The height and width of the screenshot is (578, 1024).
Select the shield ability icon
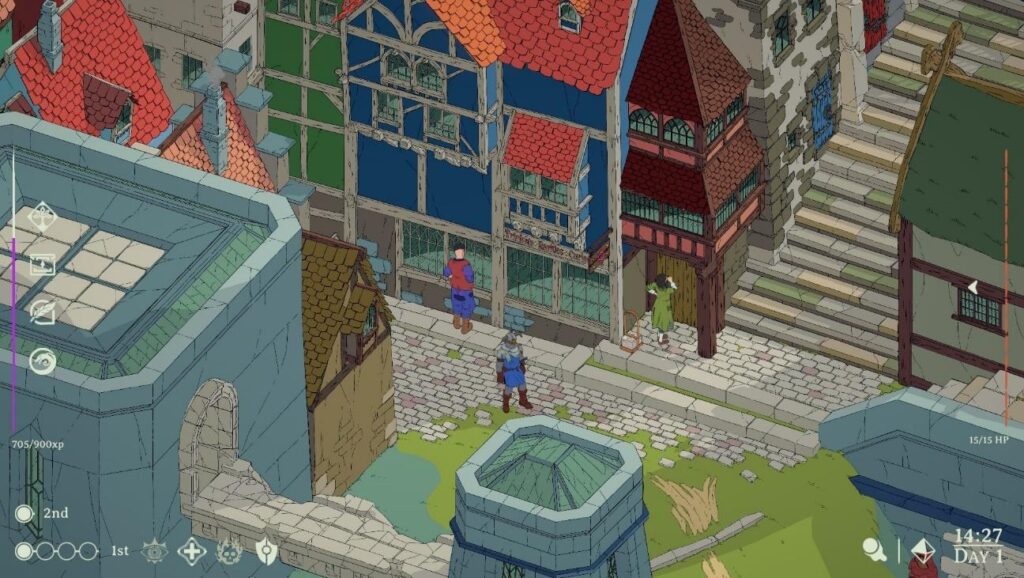(x=266, y=550)
